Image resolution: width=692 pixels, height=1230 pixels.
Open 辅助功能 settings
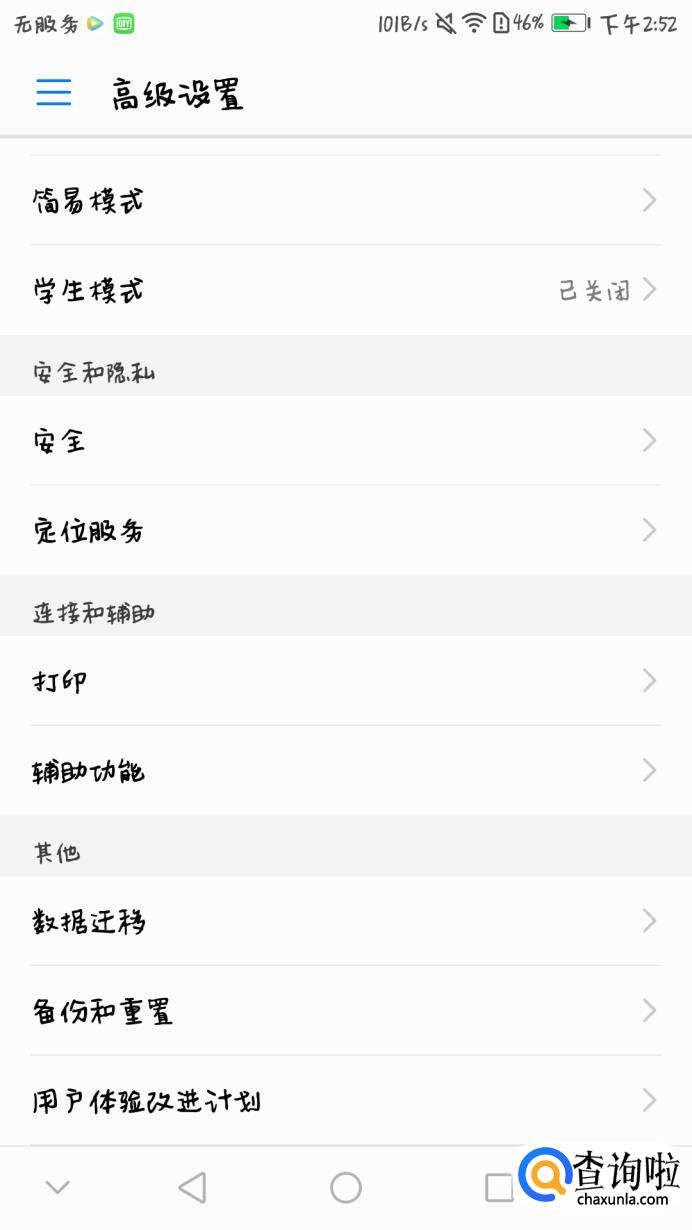(x=345, y=771)
